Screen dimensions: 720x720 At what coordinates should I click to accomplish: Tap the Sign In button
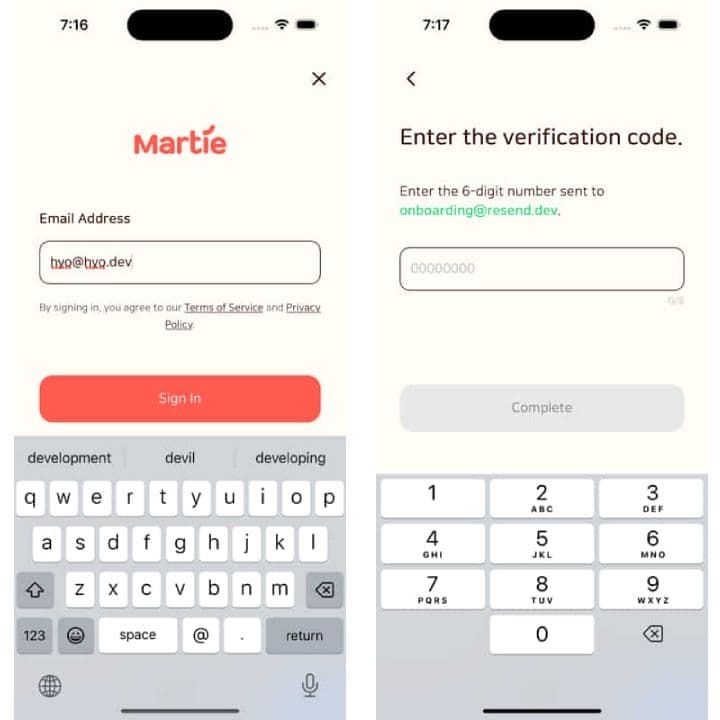(180, 398)
